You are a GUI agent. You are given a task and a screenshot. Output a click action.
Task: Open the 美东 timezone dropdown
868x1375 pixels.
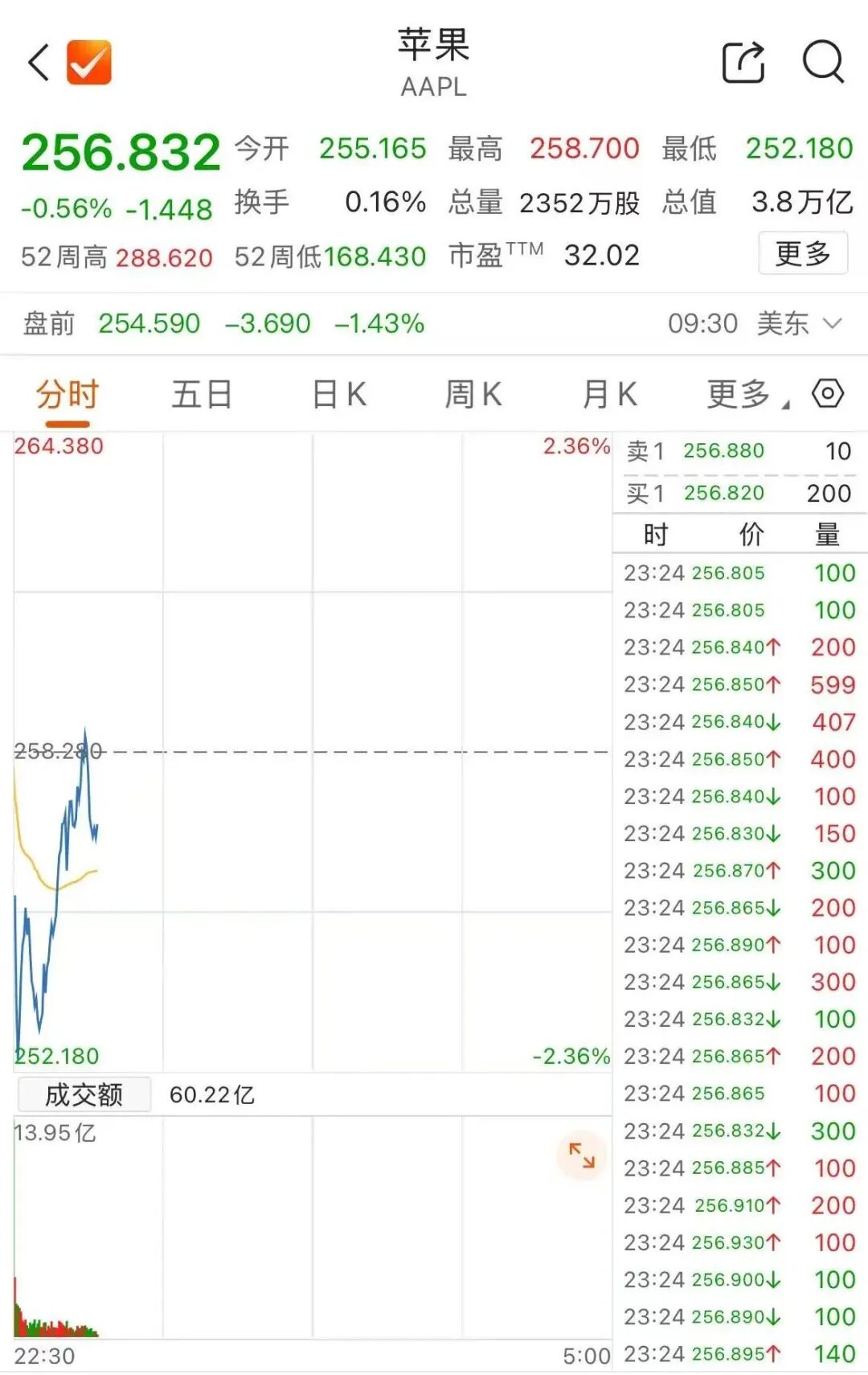click(x=792, y=322)
